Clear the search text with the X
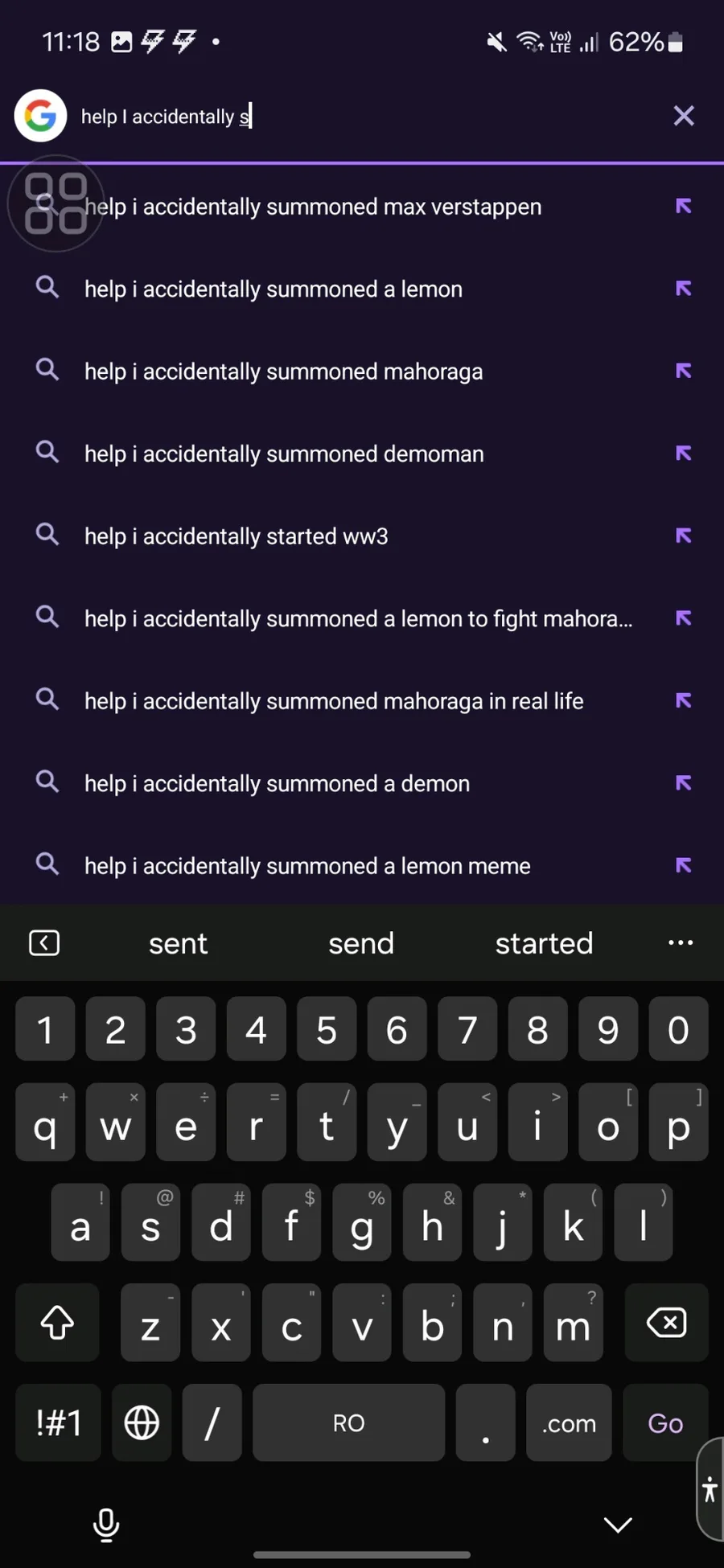 [684, 116]
